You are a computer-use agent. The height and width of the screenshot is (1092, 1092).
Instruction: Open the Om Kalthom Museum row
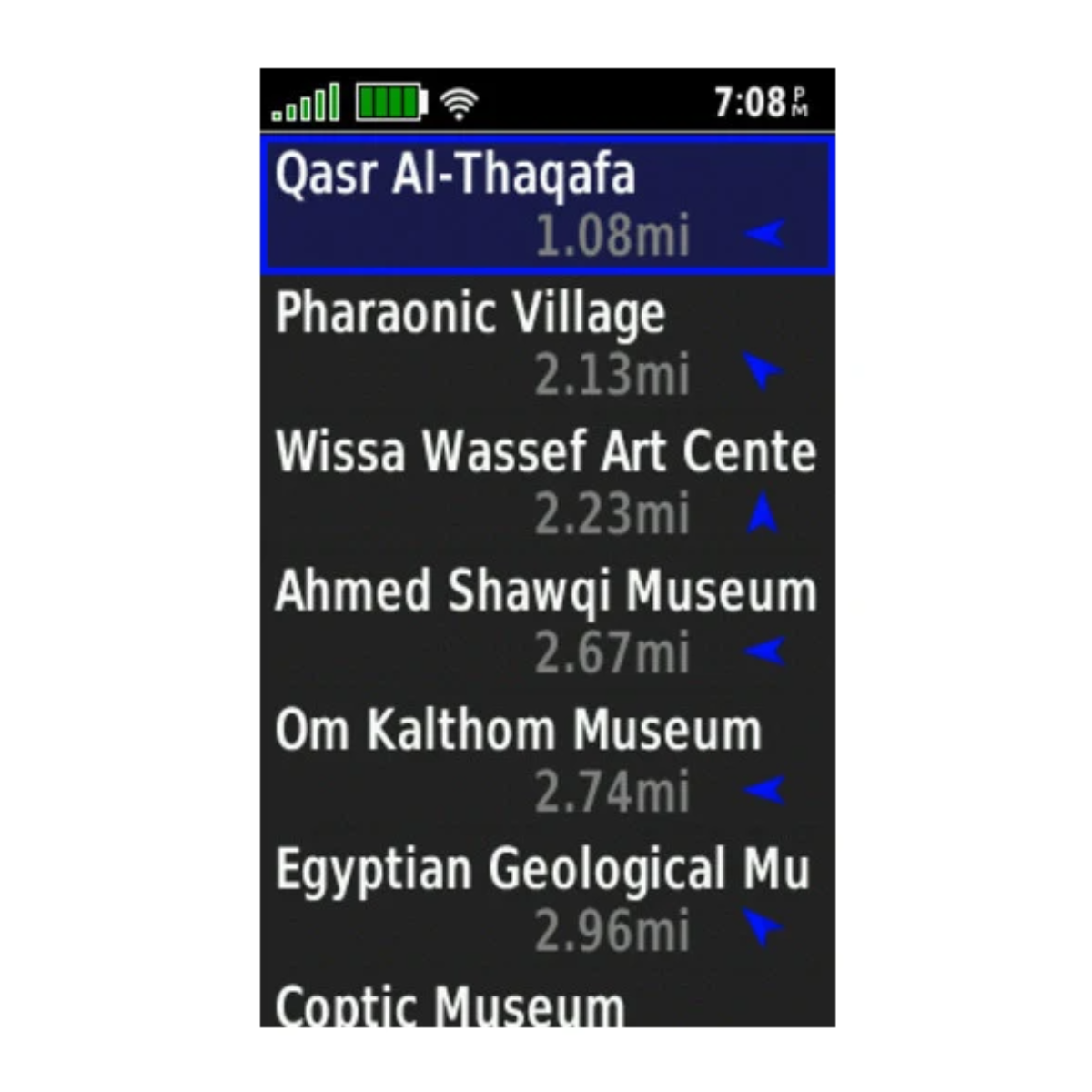(546, 761)
